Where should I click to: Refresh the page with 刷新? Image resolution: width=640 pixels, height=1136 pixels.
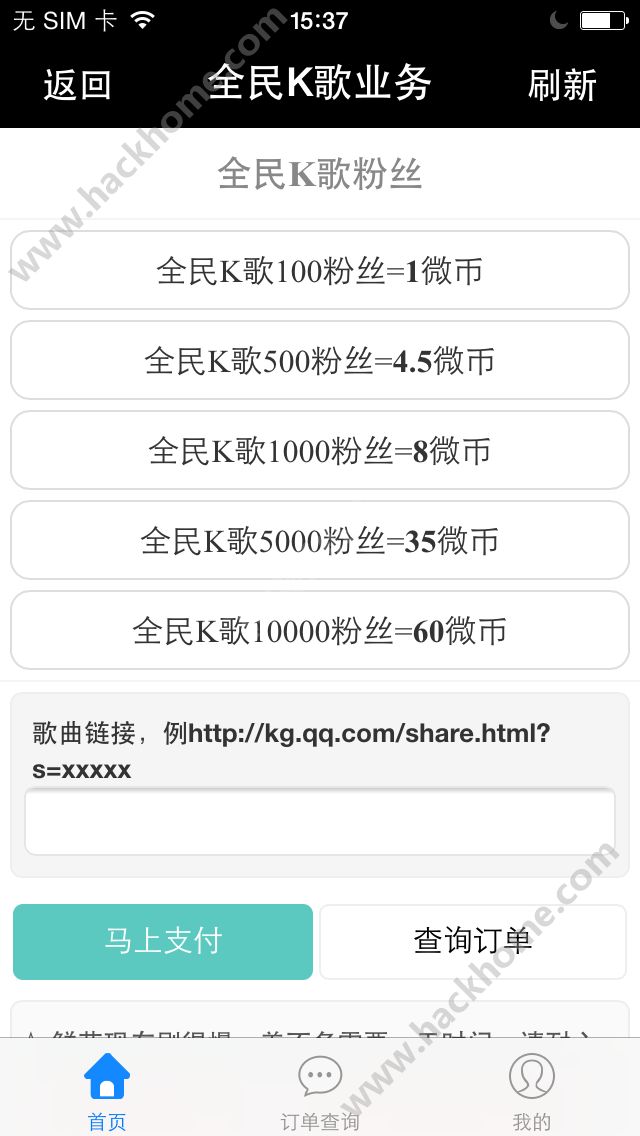pos(562,85)
